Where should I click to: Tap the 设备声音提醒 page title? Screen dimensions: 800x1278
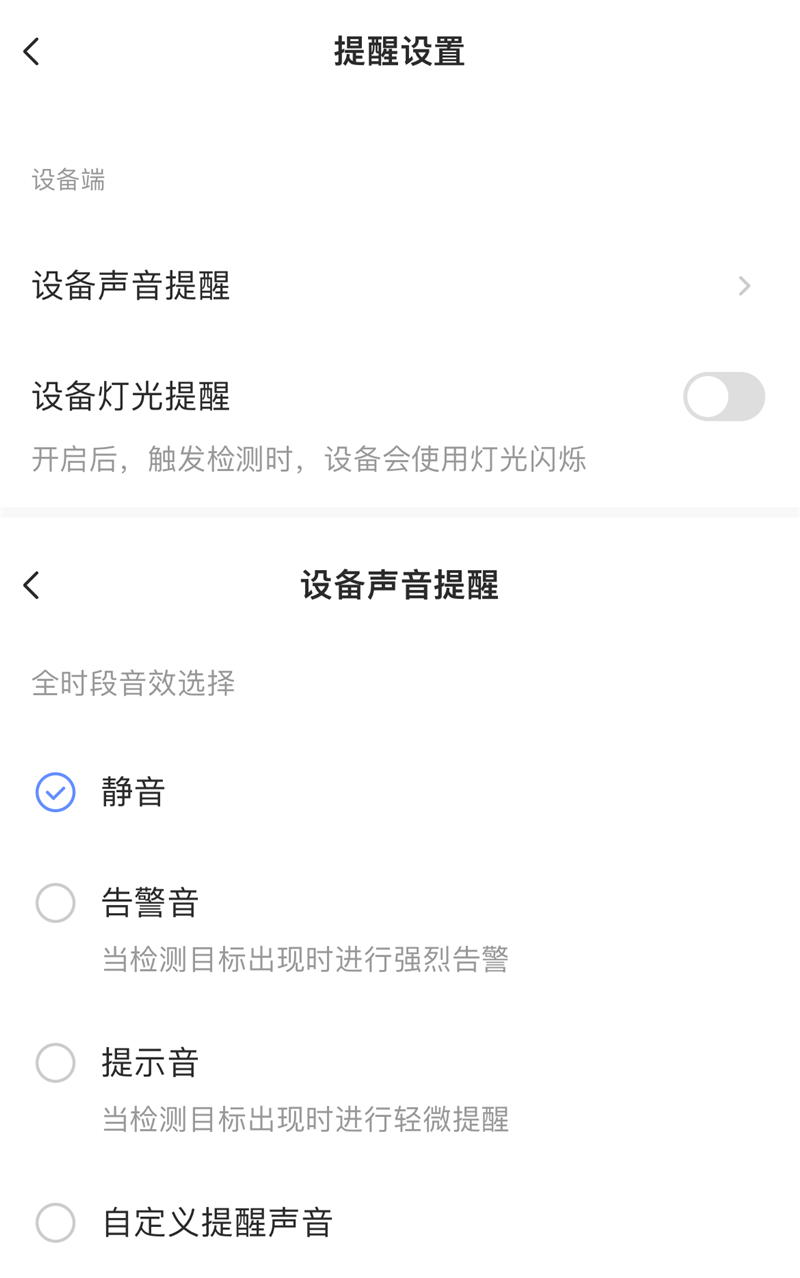(x=399, y=585)
